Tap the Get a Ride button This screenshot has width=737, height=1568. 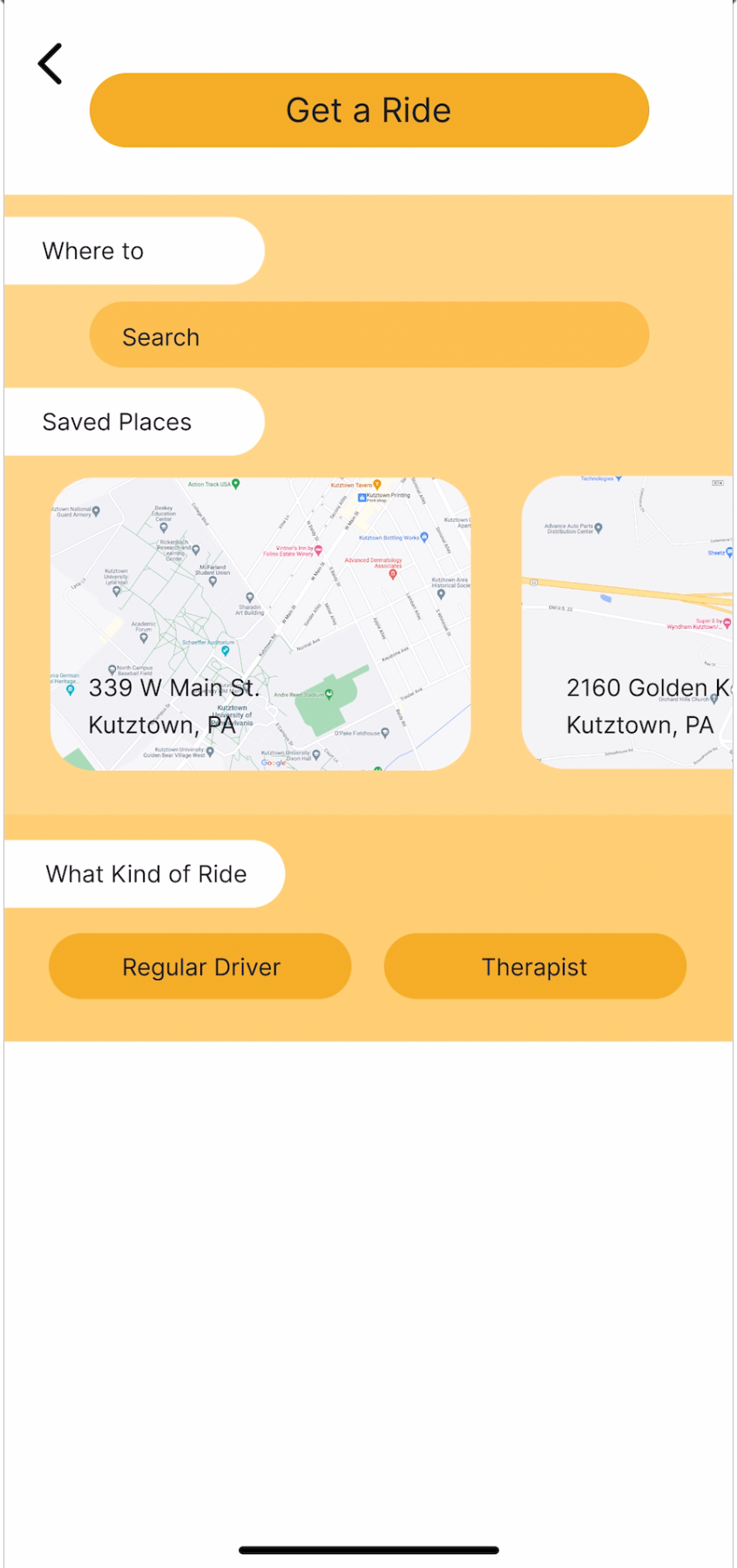(x=369, y=111)
